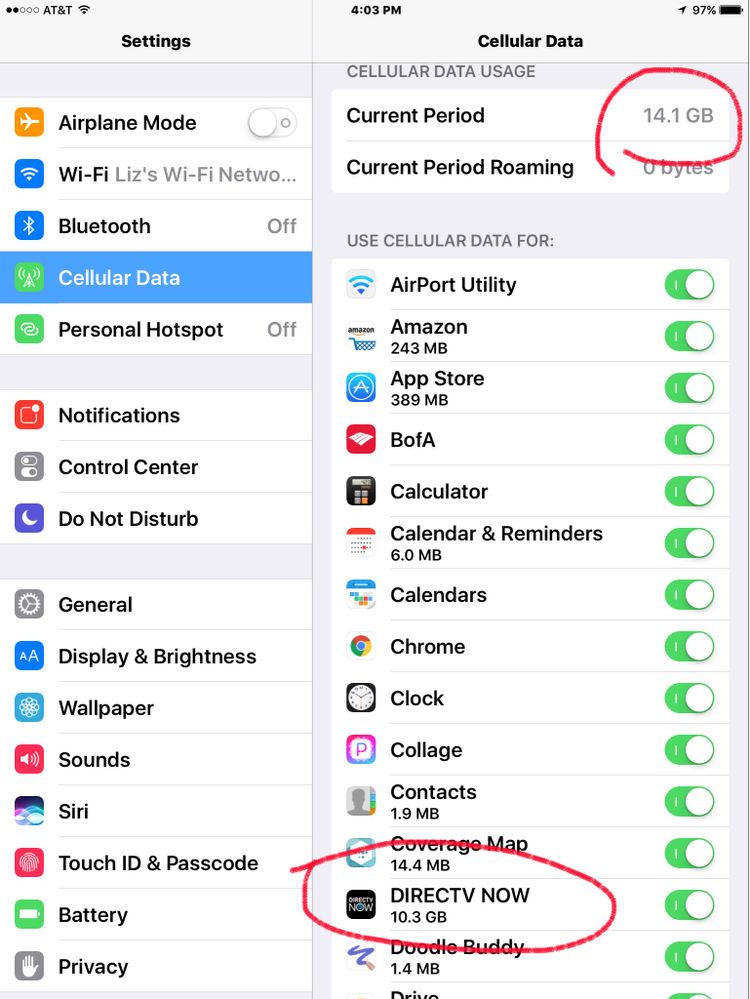Switch off cellular data for Contacts

tap(689, 801)
